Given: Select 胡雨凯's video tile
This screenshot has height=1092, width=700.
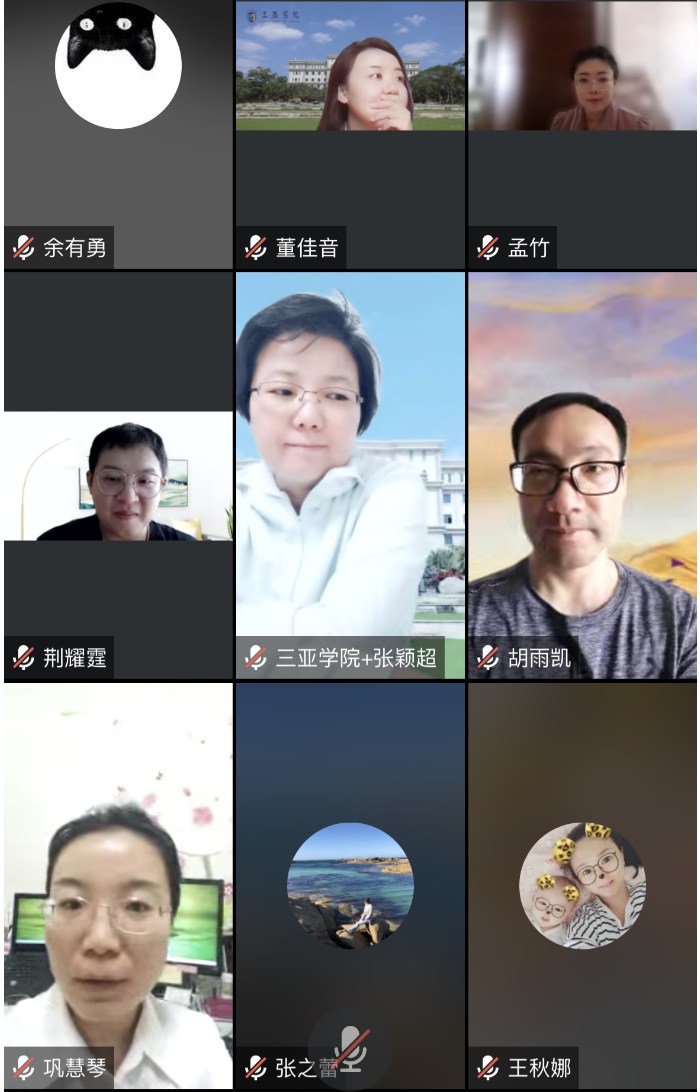Looking at the screenshot, I should coord(583,476).
